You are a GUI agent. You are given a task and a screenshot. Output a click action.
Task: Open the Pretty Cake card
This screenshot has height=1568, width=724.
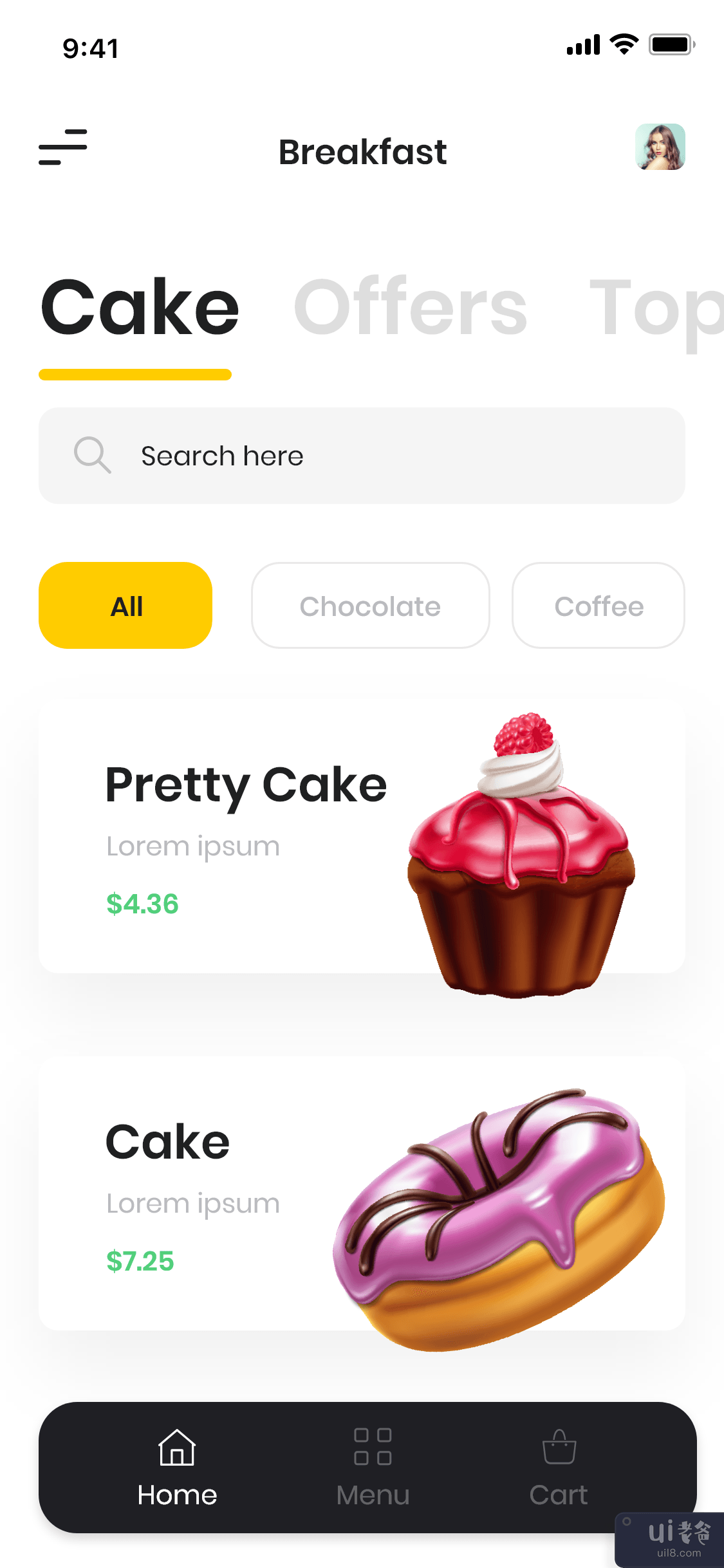[257, 837]
